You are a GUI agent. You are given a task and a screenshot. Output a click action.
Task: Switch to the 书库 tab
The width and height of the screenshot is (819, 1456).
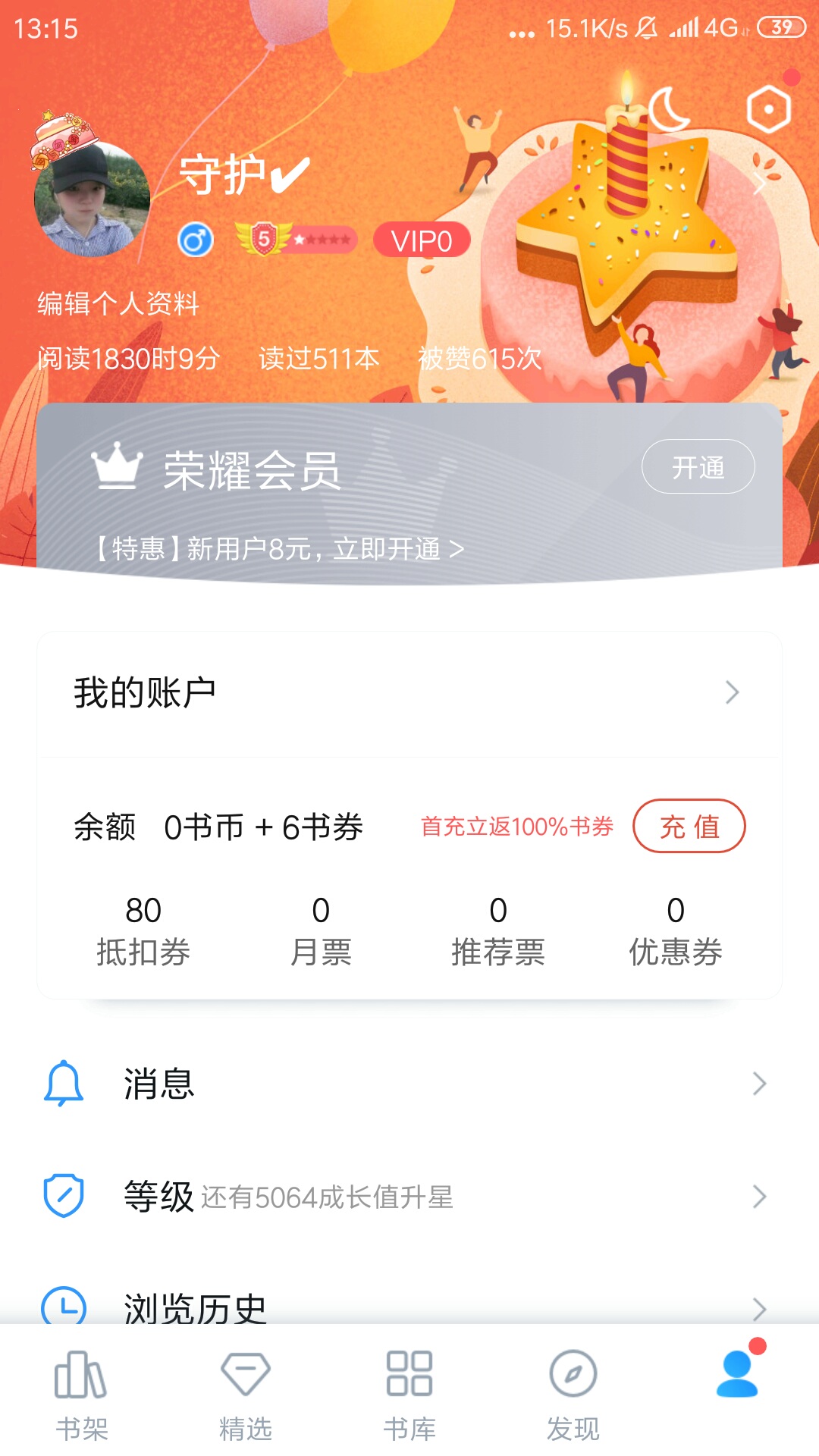409,1394
